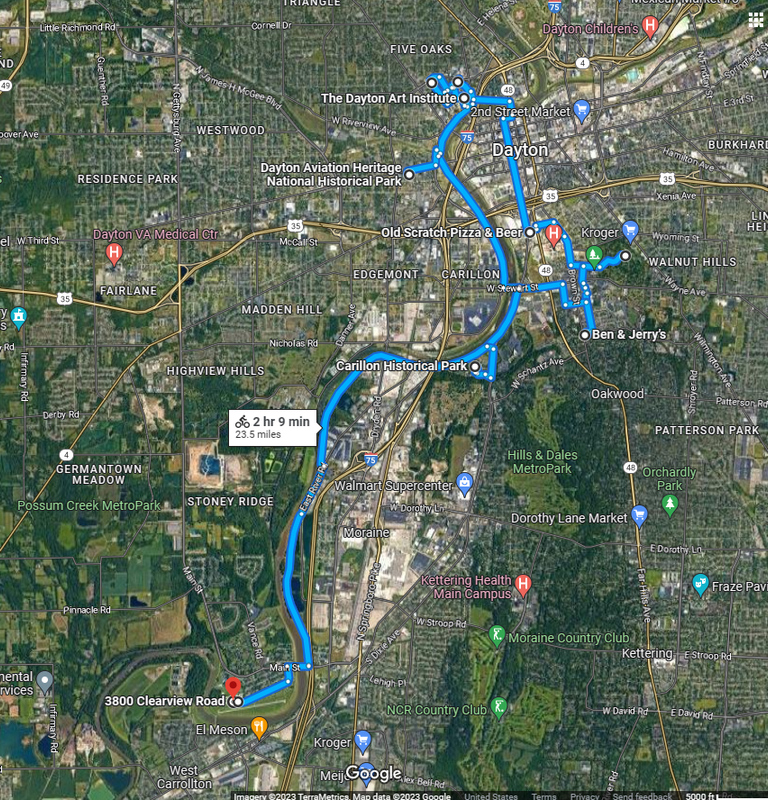Select the El Meson restaurant marker

pyautogui.click(x=259, y=728)
